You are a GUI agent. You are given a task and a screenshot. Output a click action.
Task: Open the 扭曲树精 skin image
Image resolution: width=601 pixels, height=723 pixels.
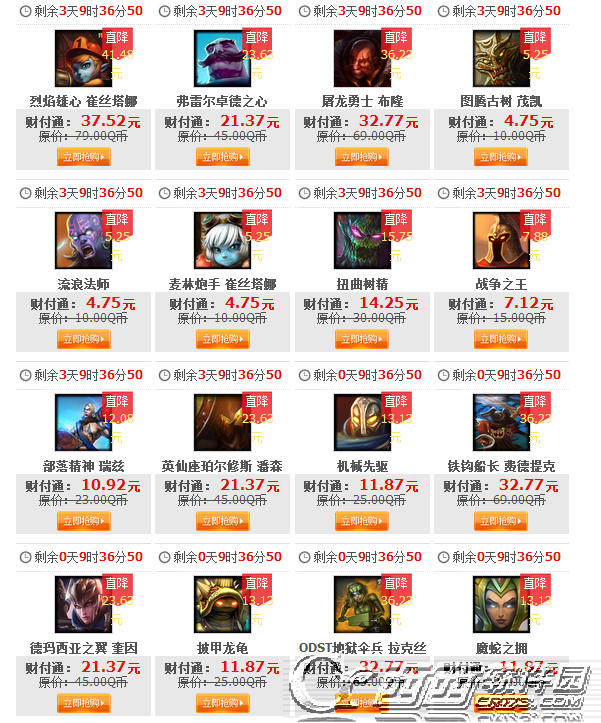point(361,241)
